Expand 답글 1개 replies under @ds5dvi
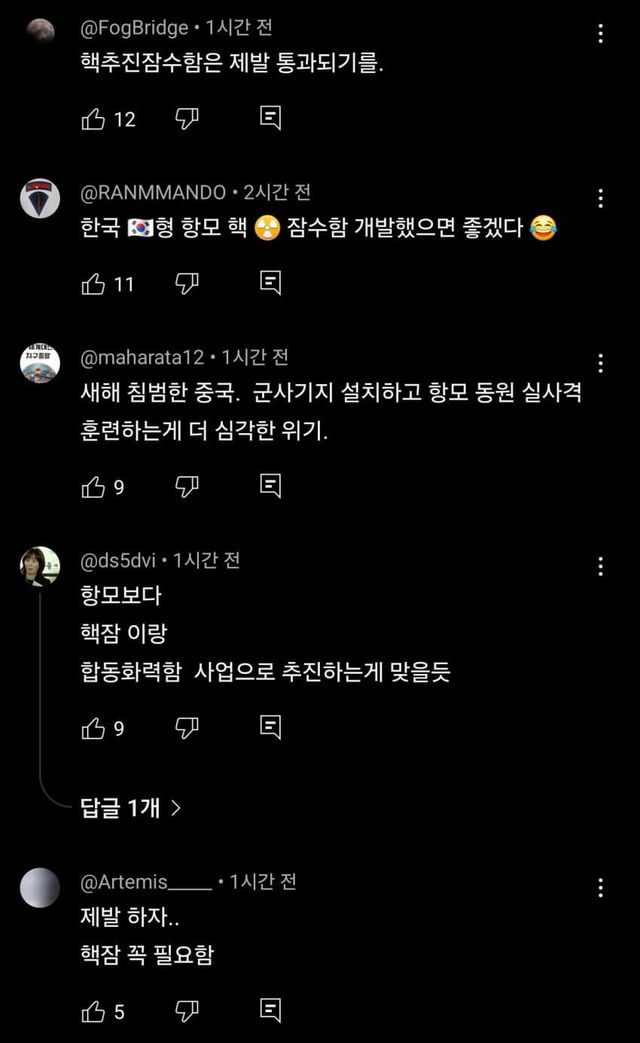Screen dimensions: 640x1043 130,808
